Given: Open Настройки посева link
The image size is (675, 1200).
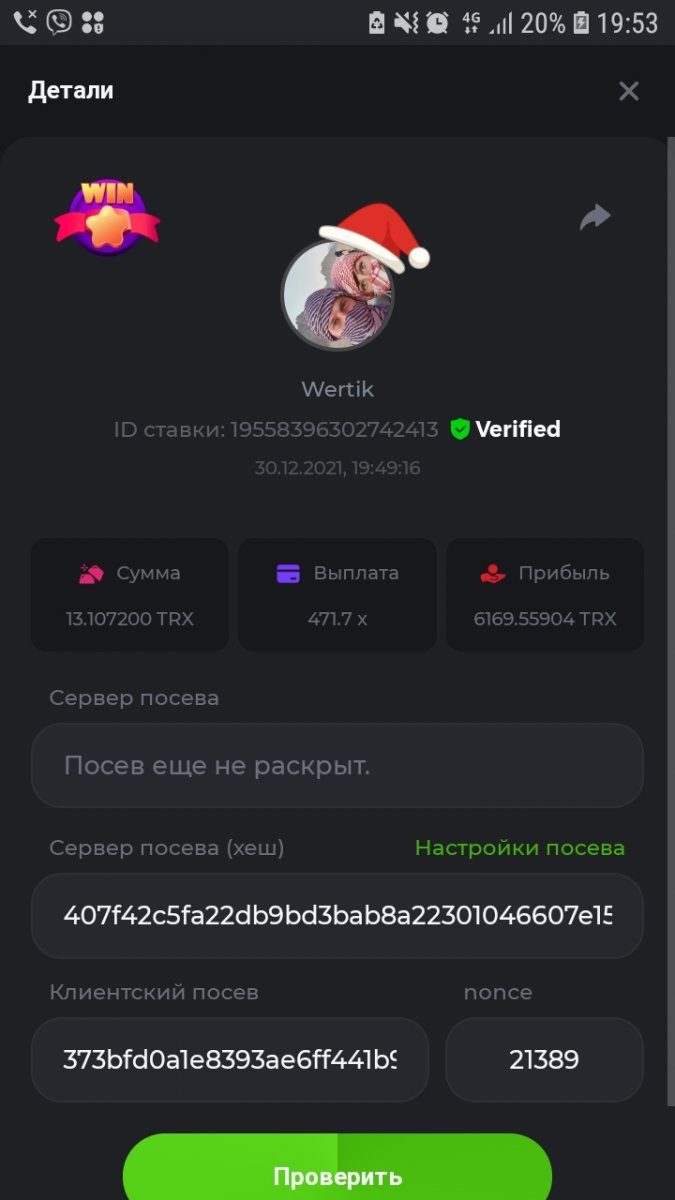Looking at the screenshot, I should (x=519, y=848).
